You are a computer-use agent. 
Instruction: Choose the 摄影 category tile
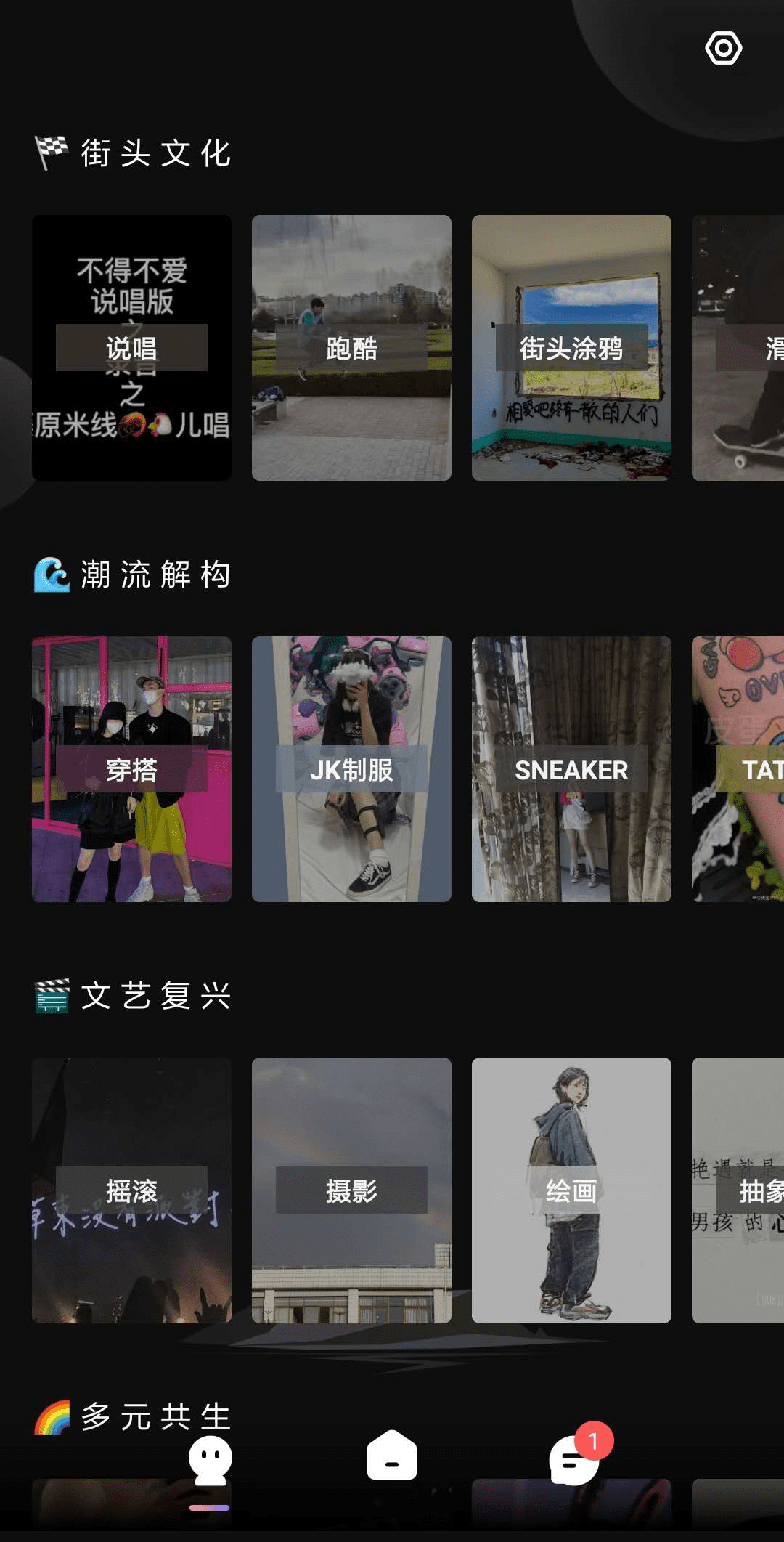coord(351,1190)
